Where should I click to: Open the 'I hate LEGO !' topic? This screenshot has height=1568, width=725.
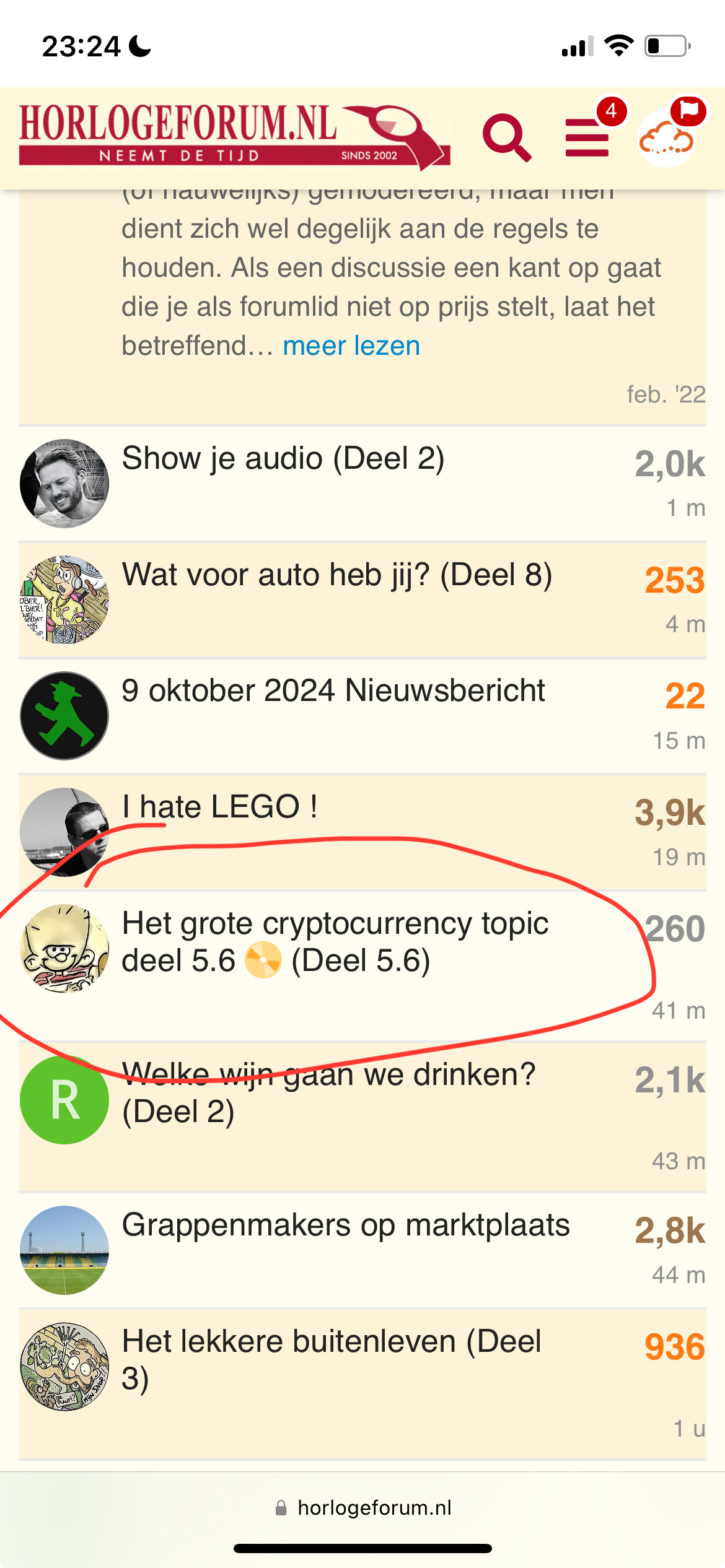pyautogui.click(x=219, y=807)
